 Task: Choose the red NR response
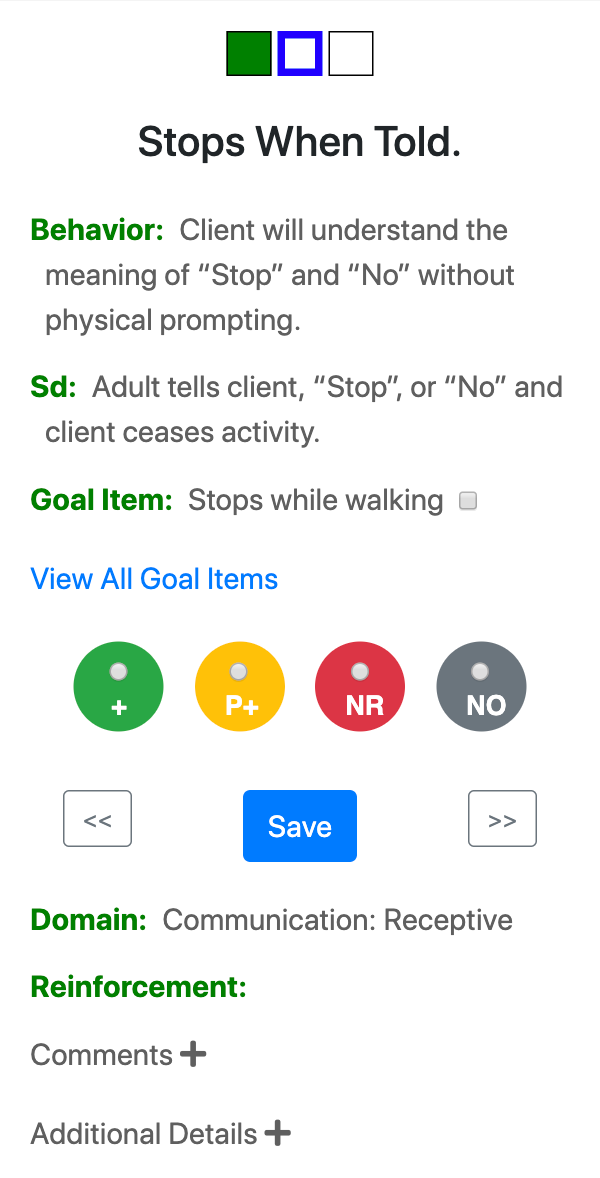click(x=360, y=687)
